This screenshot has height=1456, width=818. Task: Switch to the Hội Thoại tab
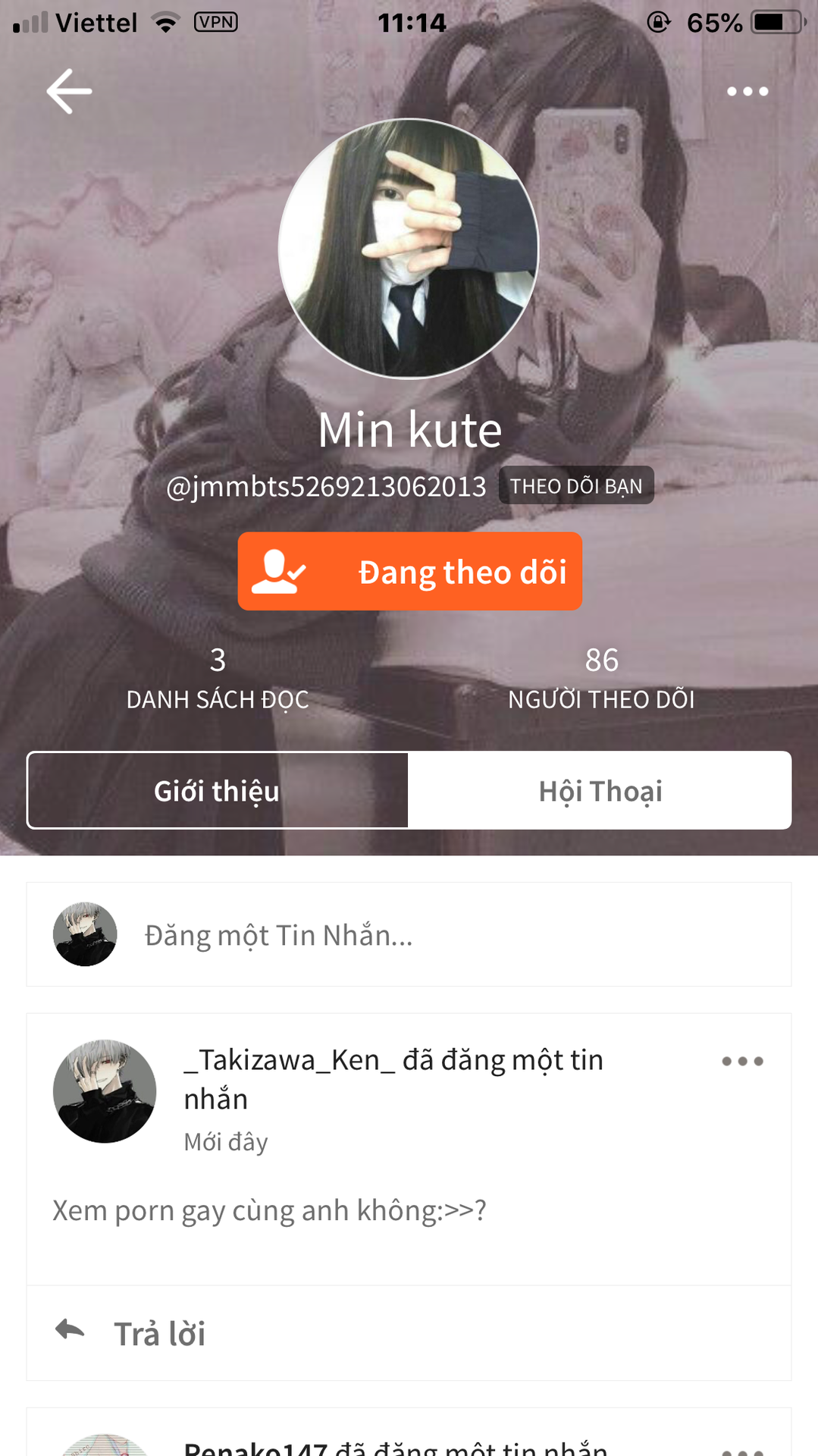pyautogui.click(x=600, y=790)
